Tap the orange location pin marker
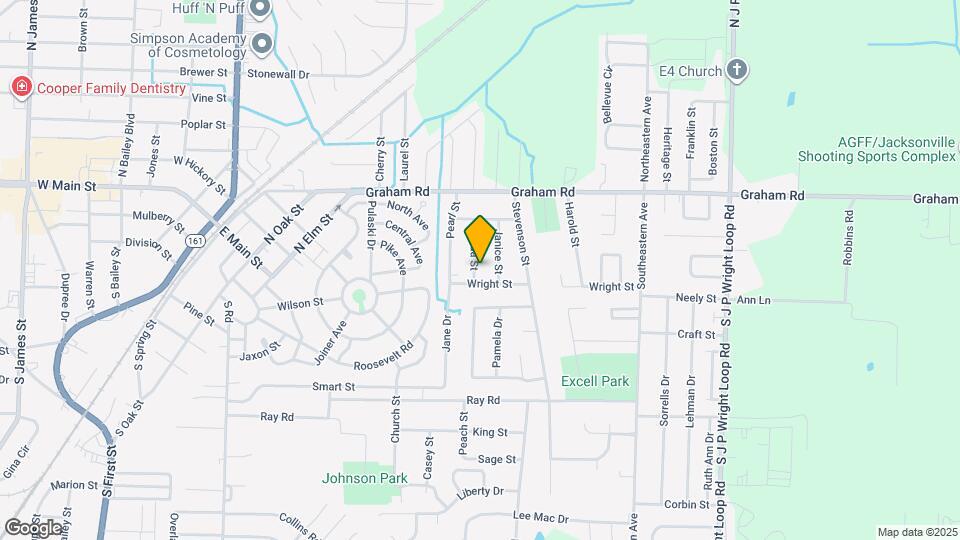This screenshot has width=960, height=540. click(x=481, y=240)
